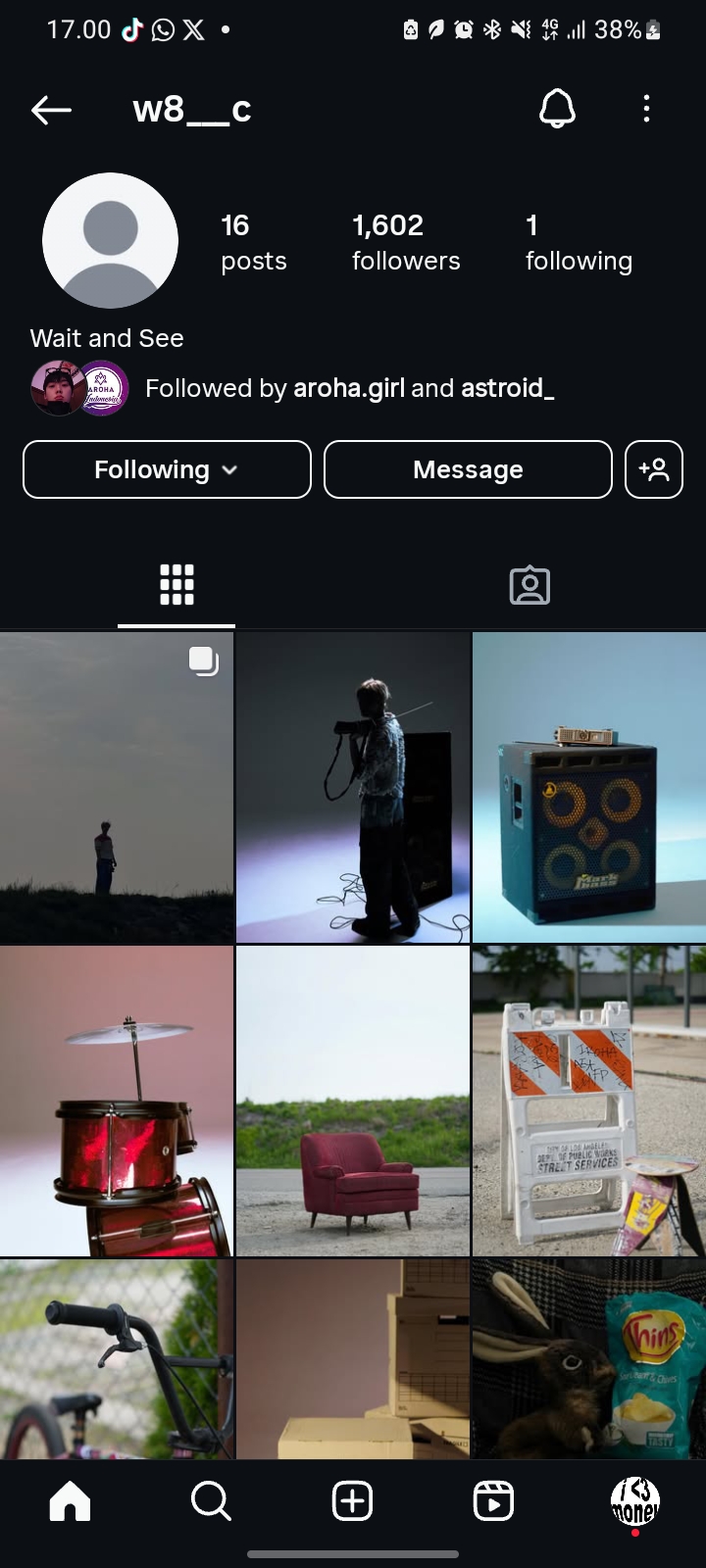This screenshot has height=1568, width=706.
Task: View the profile picture of w8__c
Action: 110,241
